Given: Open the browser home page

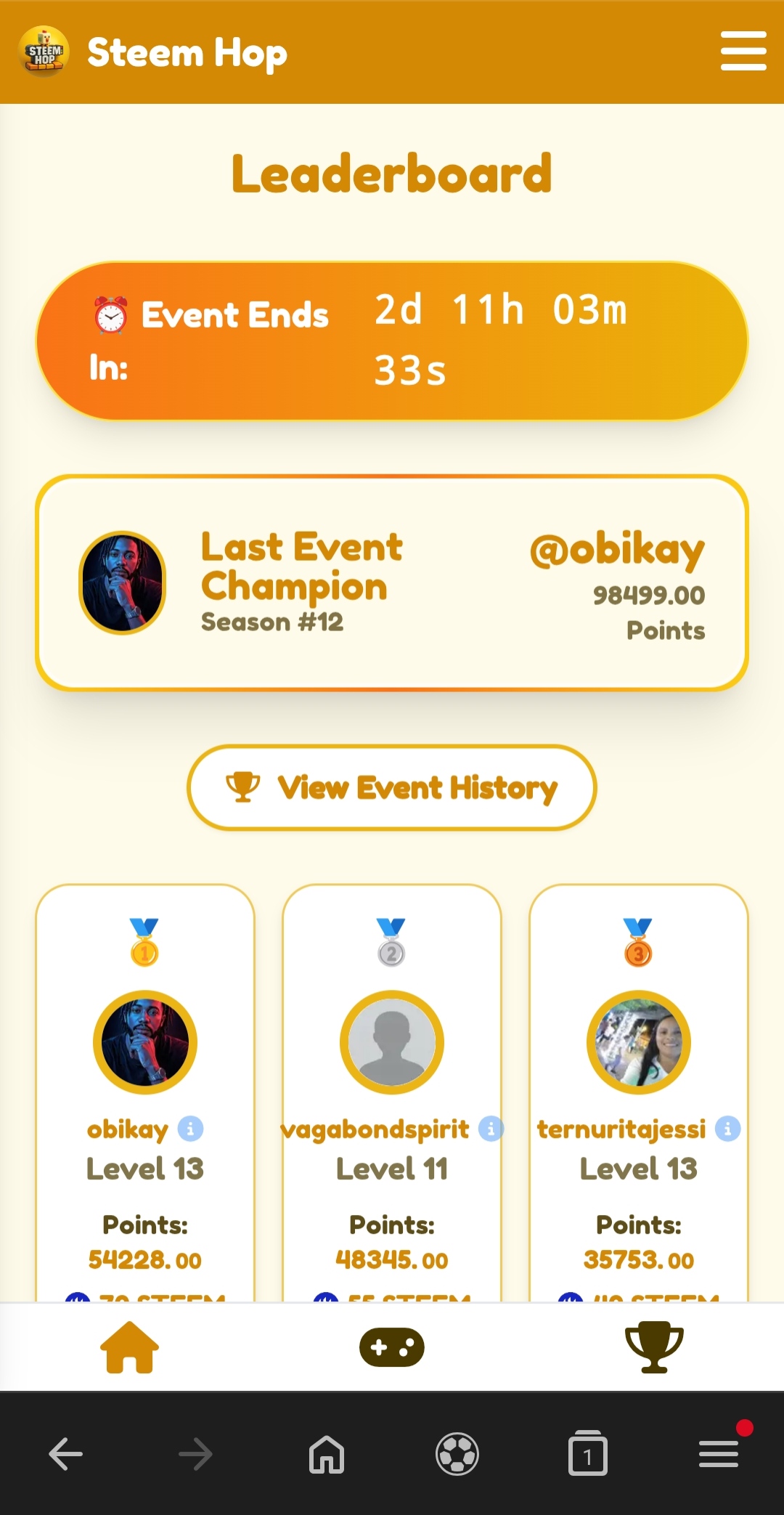Looking at the screenshot, I should pyautogui.click(x=327, y=1454).
